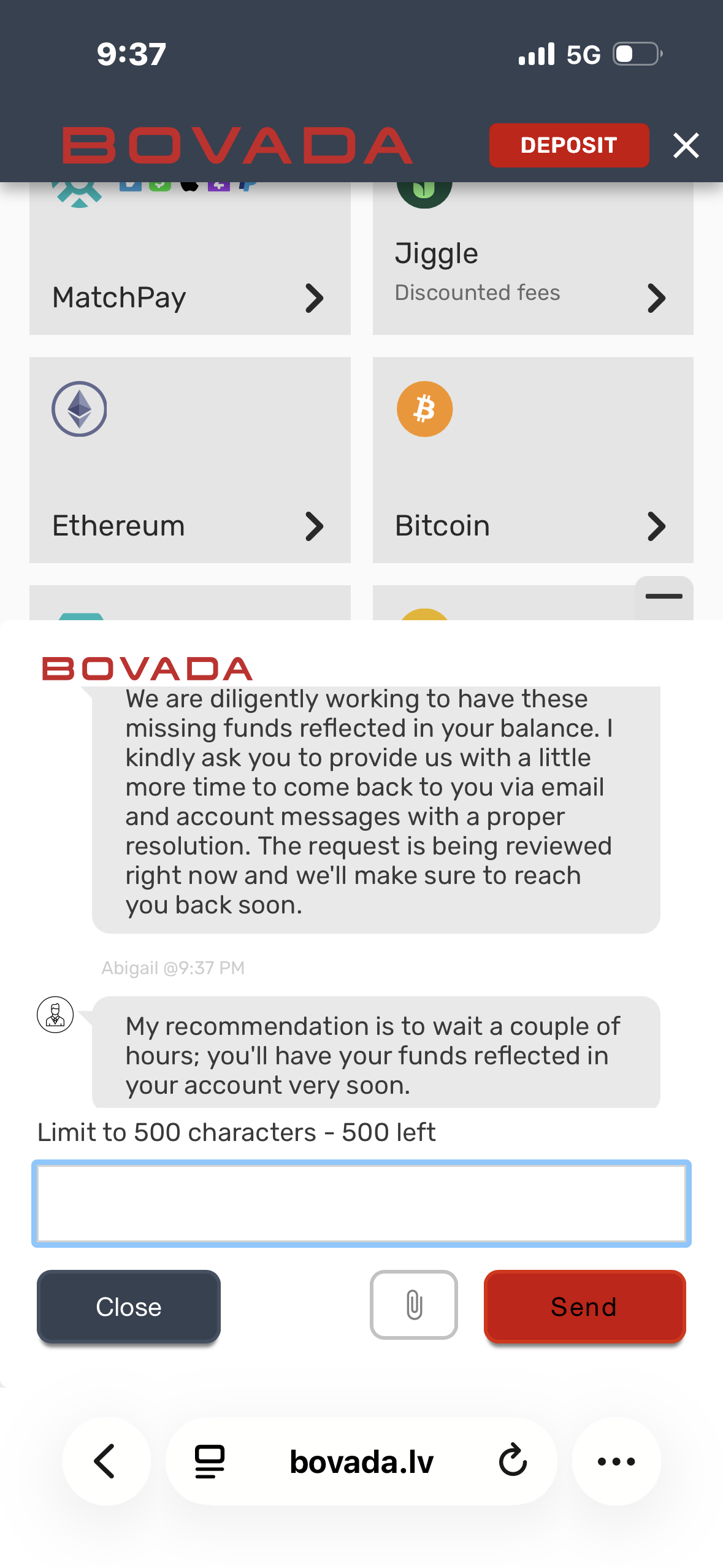The image size is (723, 1568).
Task: Focus the chat message text box
Action: click(361, 1204)
